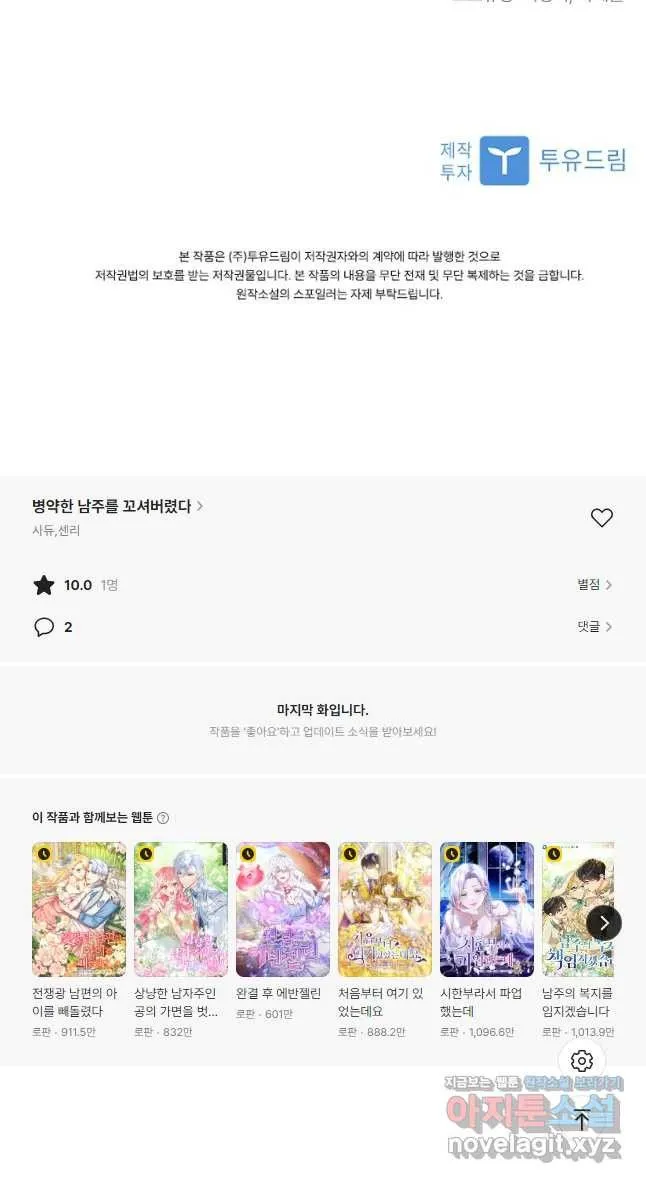The image size is (646, 1183).
Task: Open the webtoon 완결 후 에반젤린
Action: coord(282,932)
